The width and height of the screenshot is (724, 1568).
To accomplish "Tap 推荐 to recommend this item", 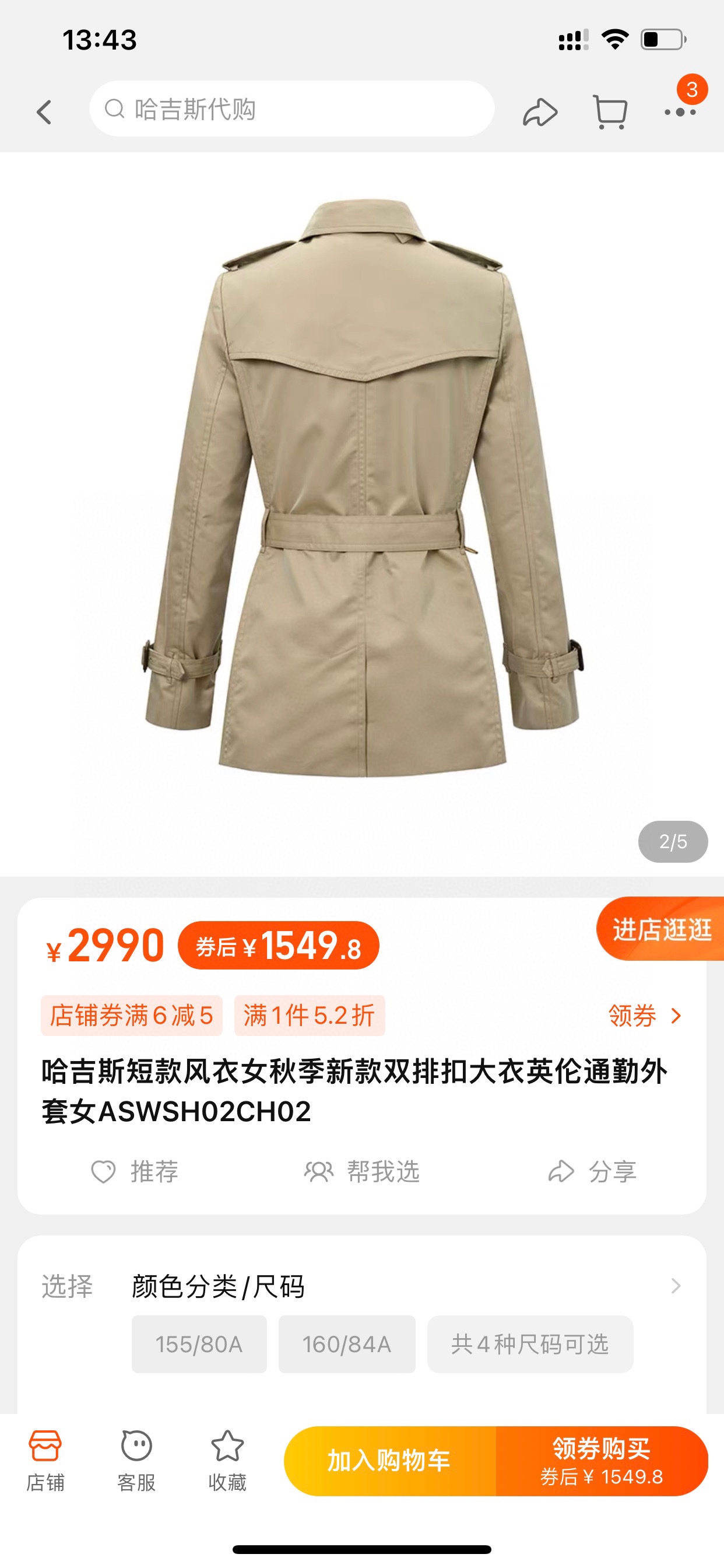I will click(x=135, y=1171).
